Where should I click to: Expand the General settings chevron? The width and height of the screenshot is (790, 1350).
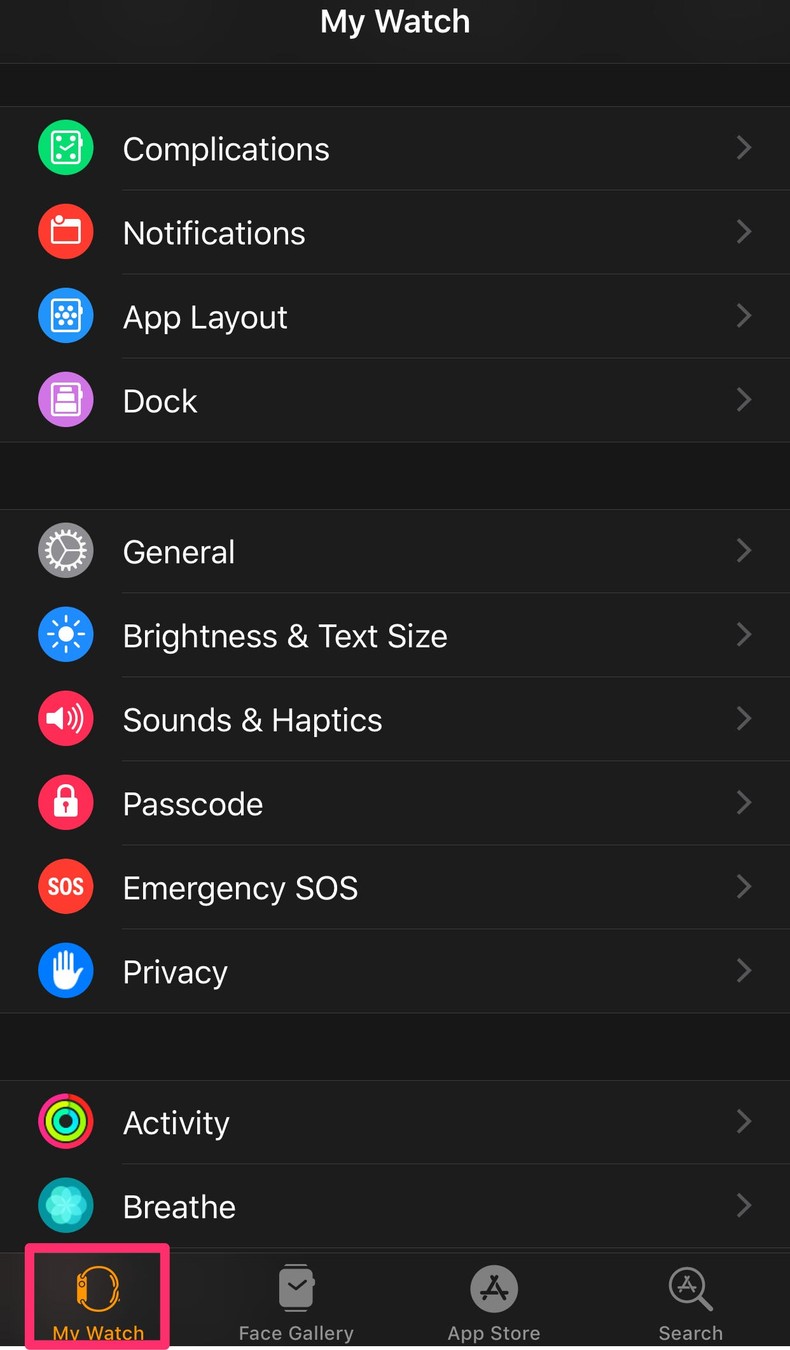click(744, 550)
